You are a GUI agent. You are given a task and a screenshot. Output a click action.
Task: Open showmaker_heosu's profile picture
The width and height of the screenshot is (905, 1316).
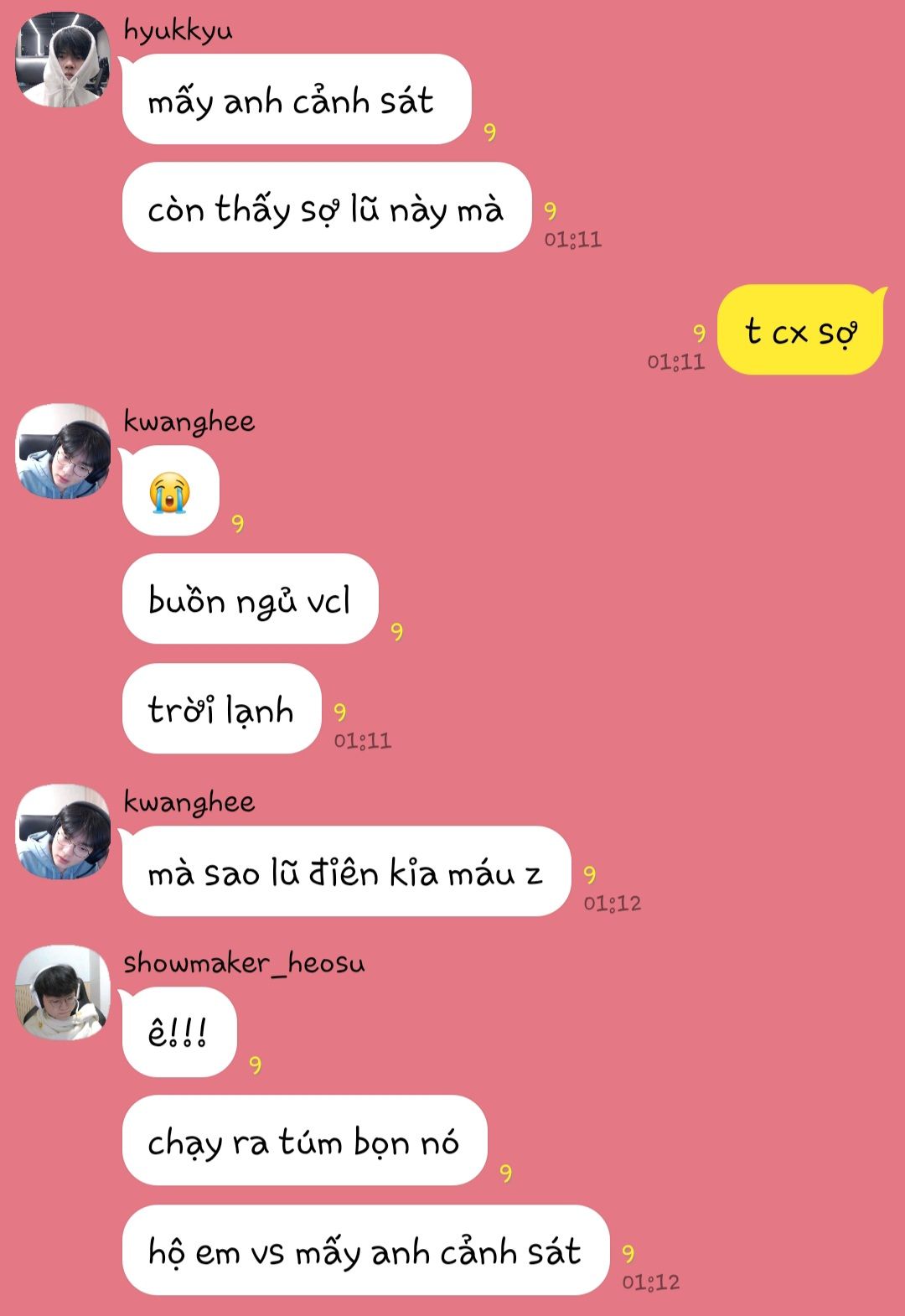[64, 993]
